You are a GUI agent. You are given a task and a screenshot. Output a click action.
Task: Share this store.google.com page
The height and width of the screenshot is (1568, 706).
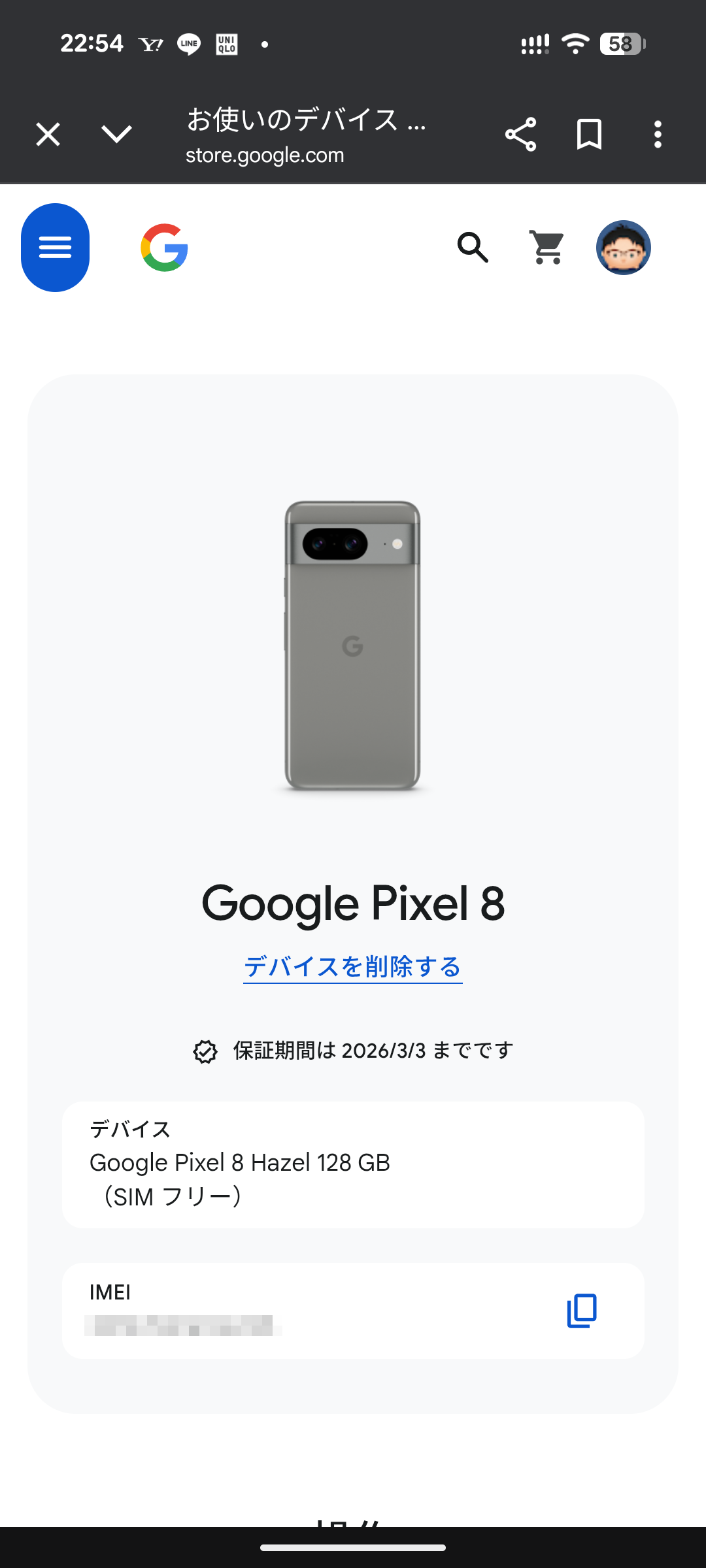click(x=520, y=135)
